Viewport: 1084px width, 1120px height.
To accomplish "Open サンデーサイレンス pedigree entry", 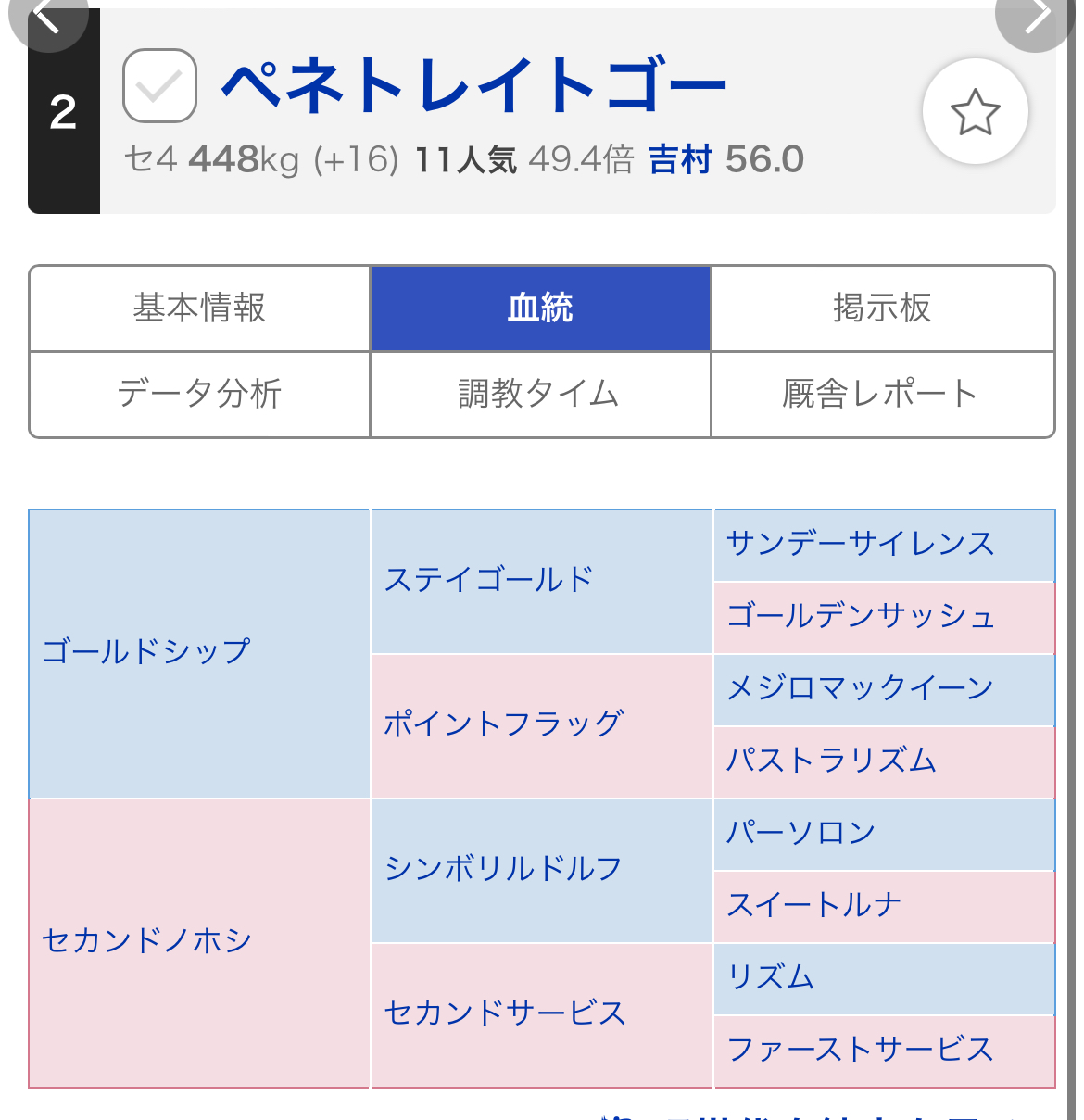I will [x=861, y=544].
